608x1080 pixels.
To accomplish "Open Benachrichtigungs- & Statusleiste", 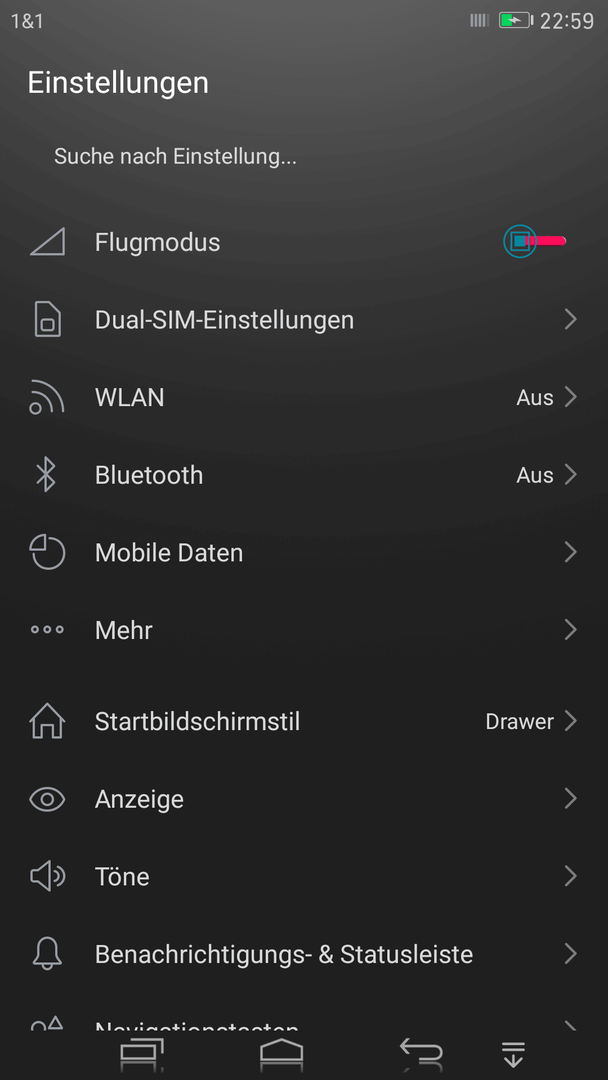I will (x=304, y=954).
